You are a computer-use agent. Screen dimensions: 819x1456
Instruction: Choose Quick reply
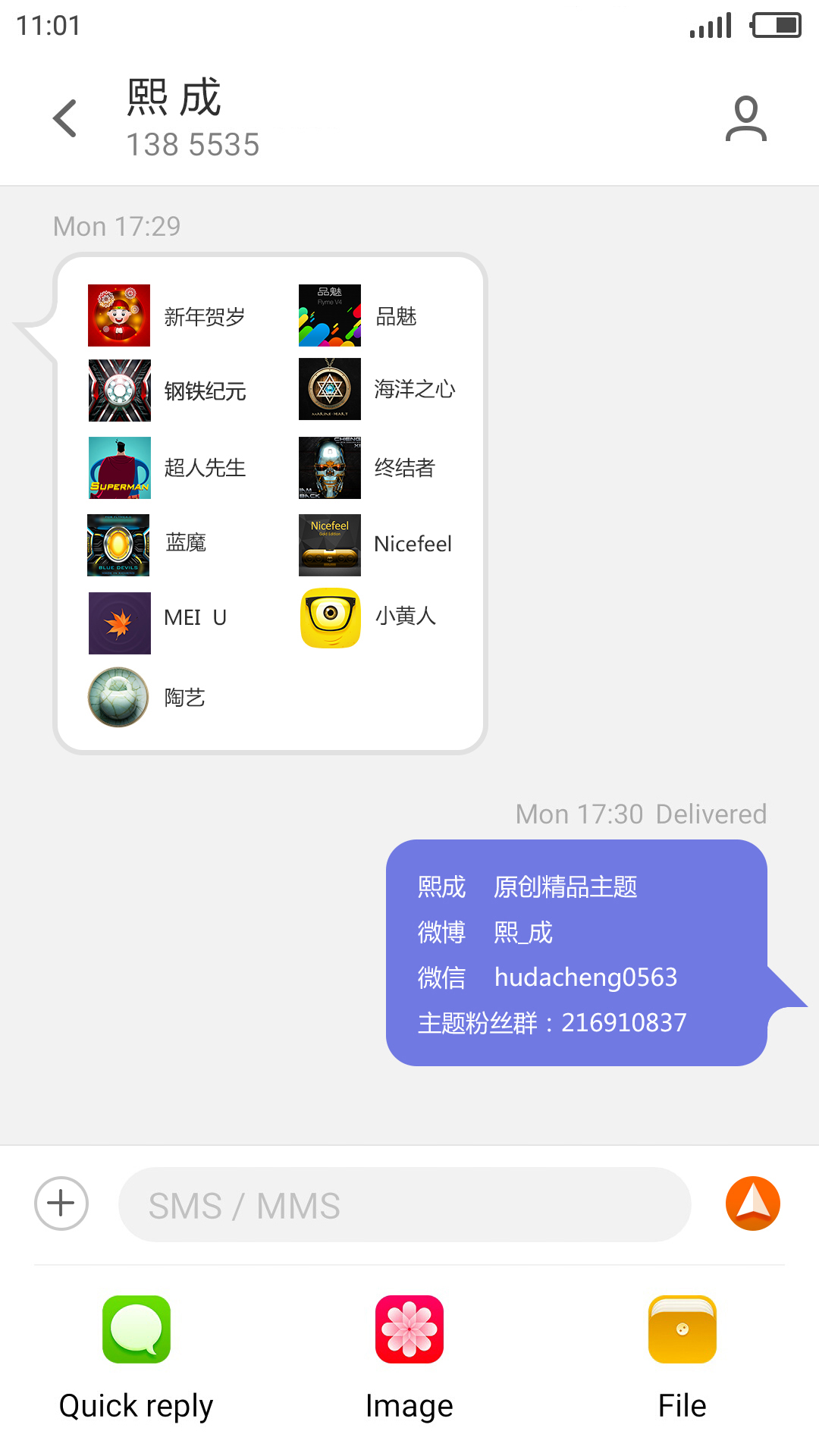[136, 1357]
